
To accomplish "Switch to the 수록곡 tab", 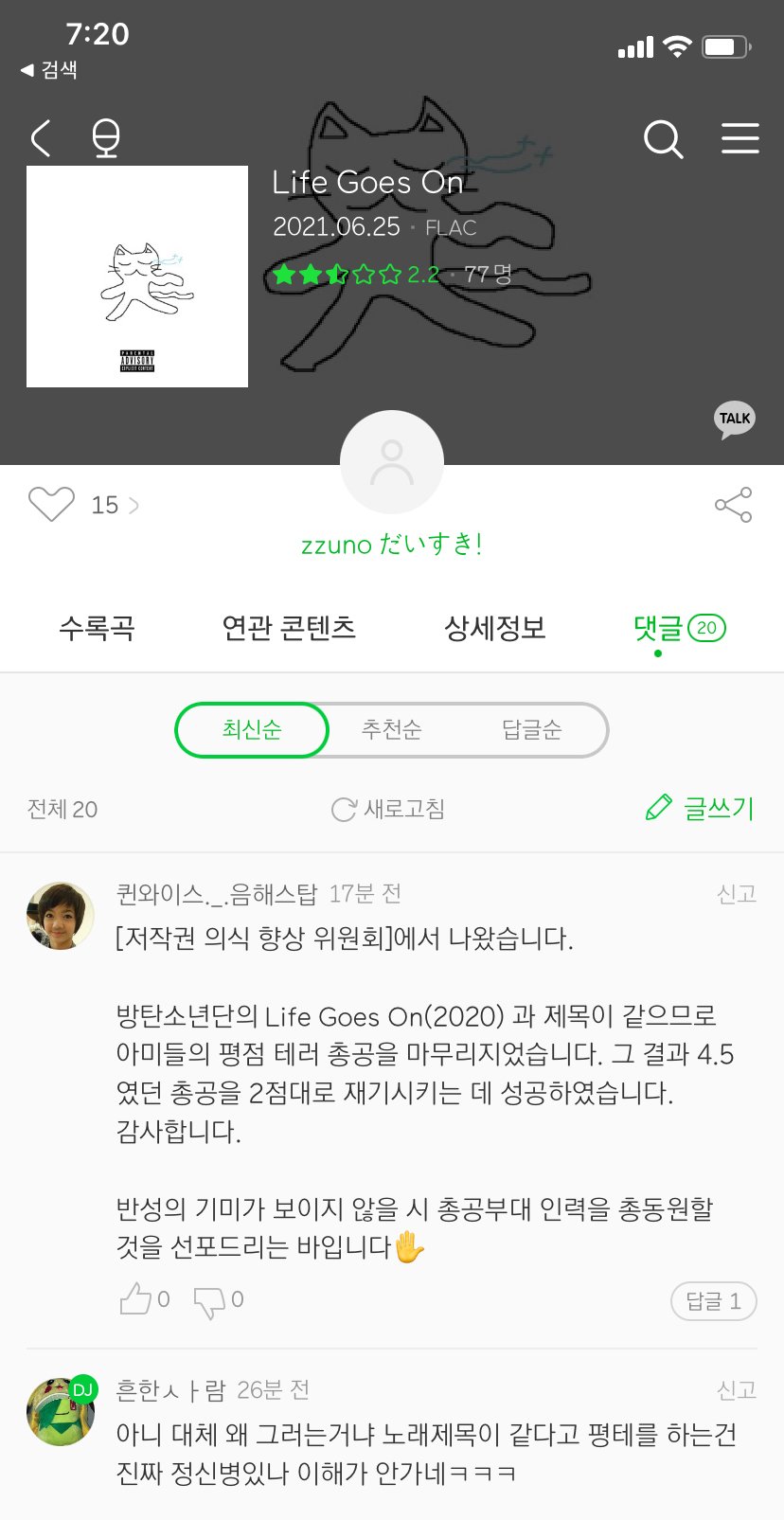I will 97,628.
